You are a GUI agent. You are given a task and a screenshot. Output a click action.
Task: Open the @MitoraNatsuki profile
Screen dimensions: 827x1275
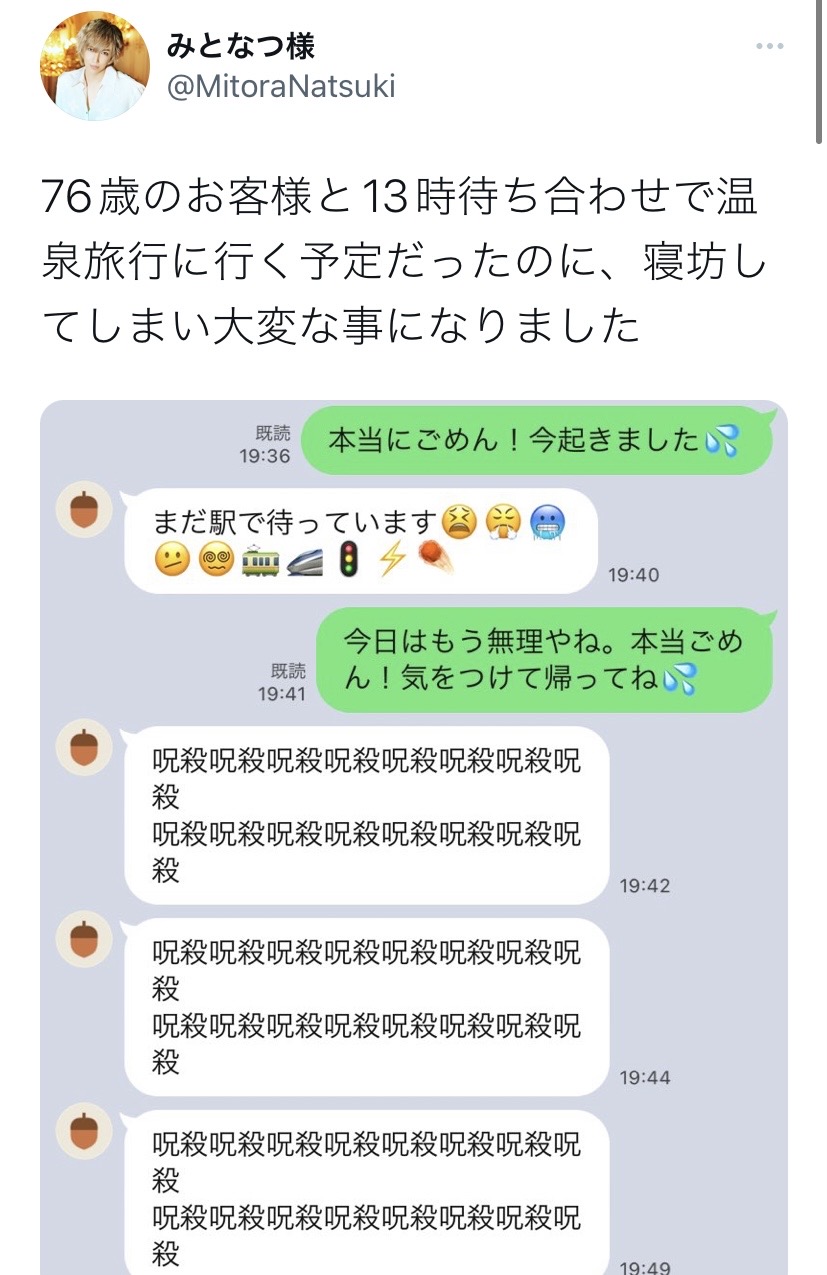point(280,87)
